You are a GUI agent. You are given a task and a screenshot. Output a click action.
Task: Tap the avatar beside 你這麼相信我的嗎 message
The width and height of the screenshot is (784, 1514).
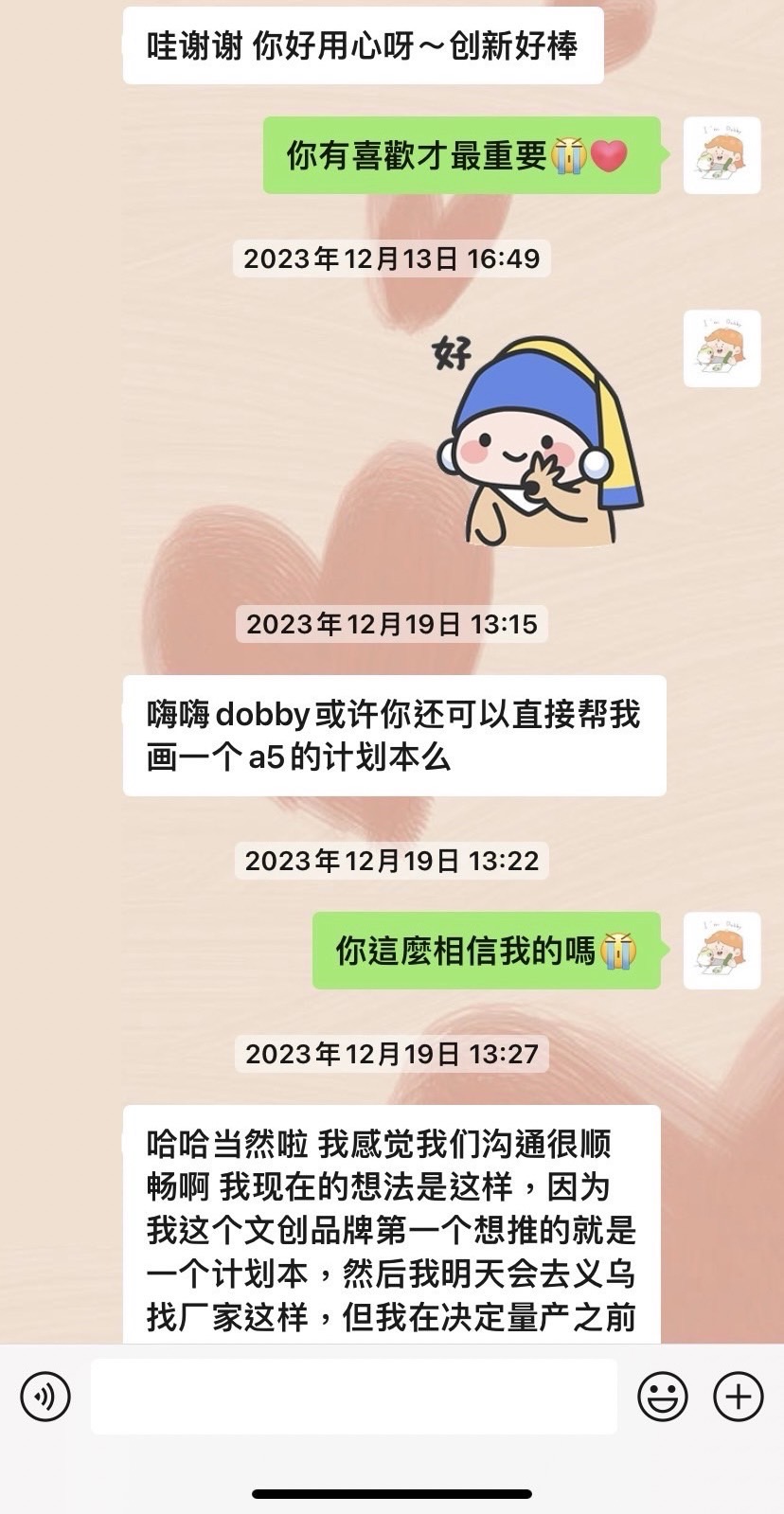click(722, 951)
